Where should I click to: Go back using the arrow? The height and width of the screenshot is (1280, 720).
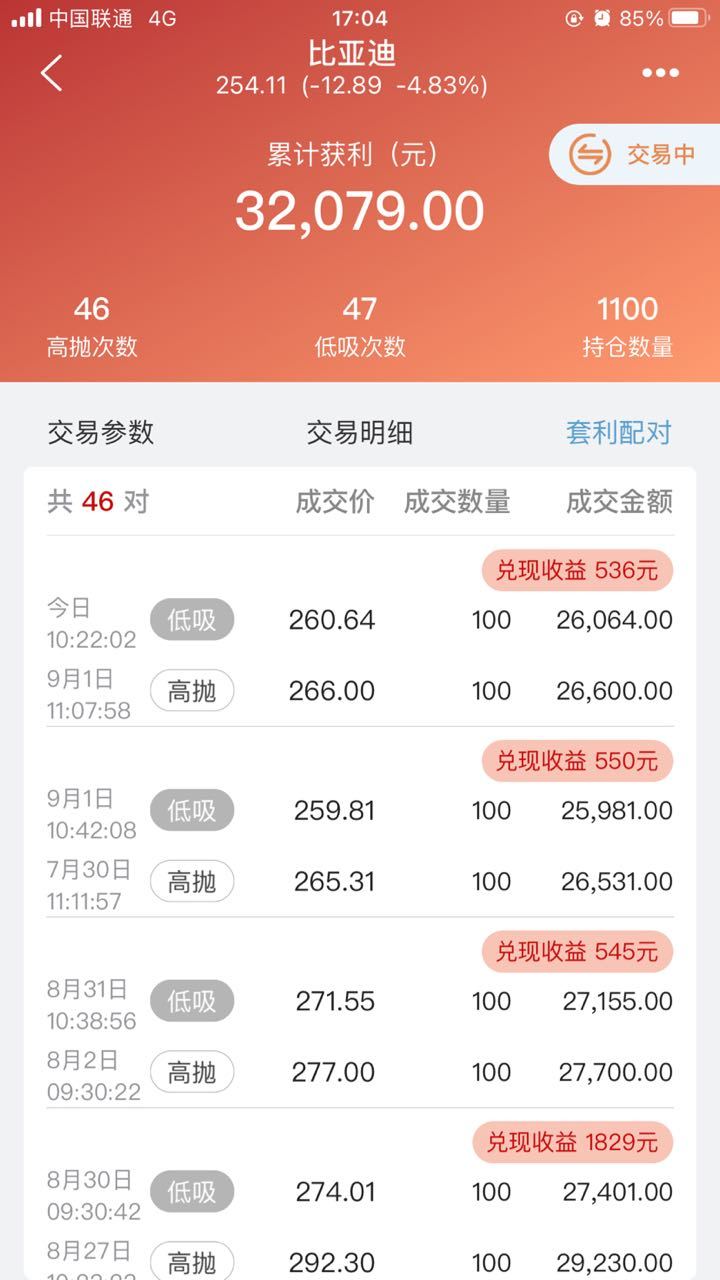coord(52,73)
